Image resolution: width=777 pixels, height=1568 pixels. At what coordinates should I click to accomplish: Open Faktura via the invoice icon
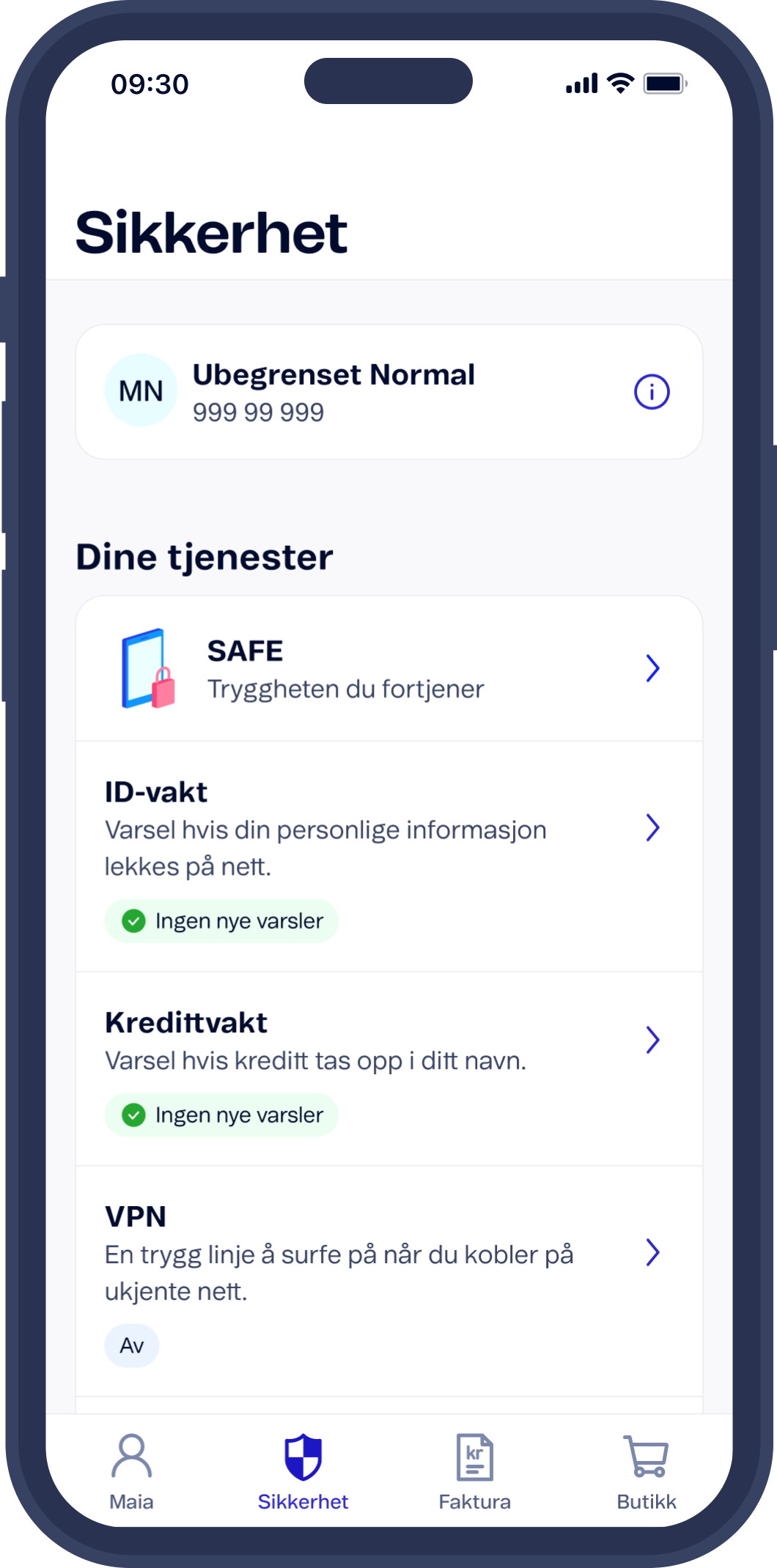click(x=475, y=1458)
